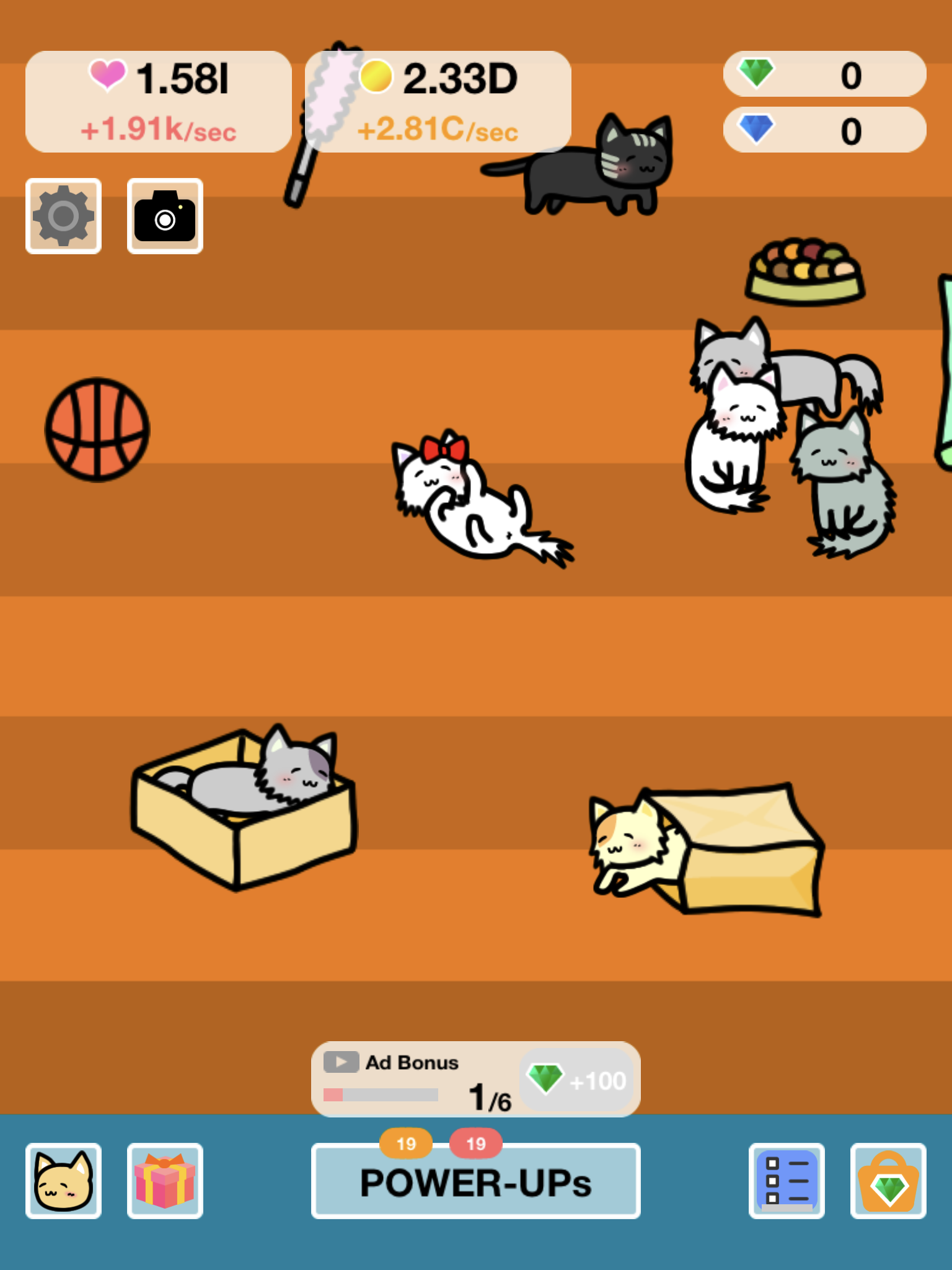Take a photo with the camera icon

click(164, 215)
